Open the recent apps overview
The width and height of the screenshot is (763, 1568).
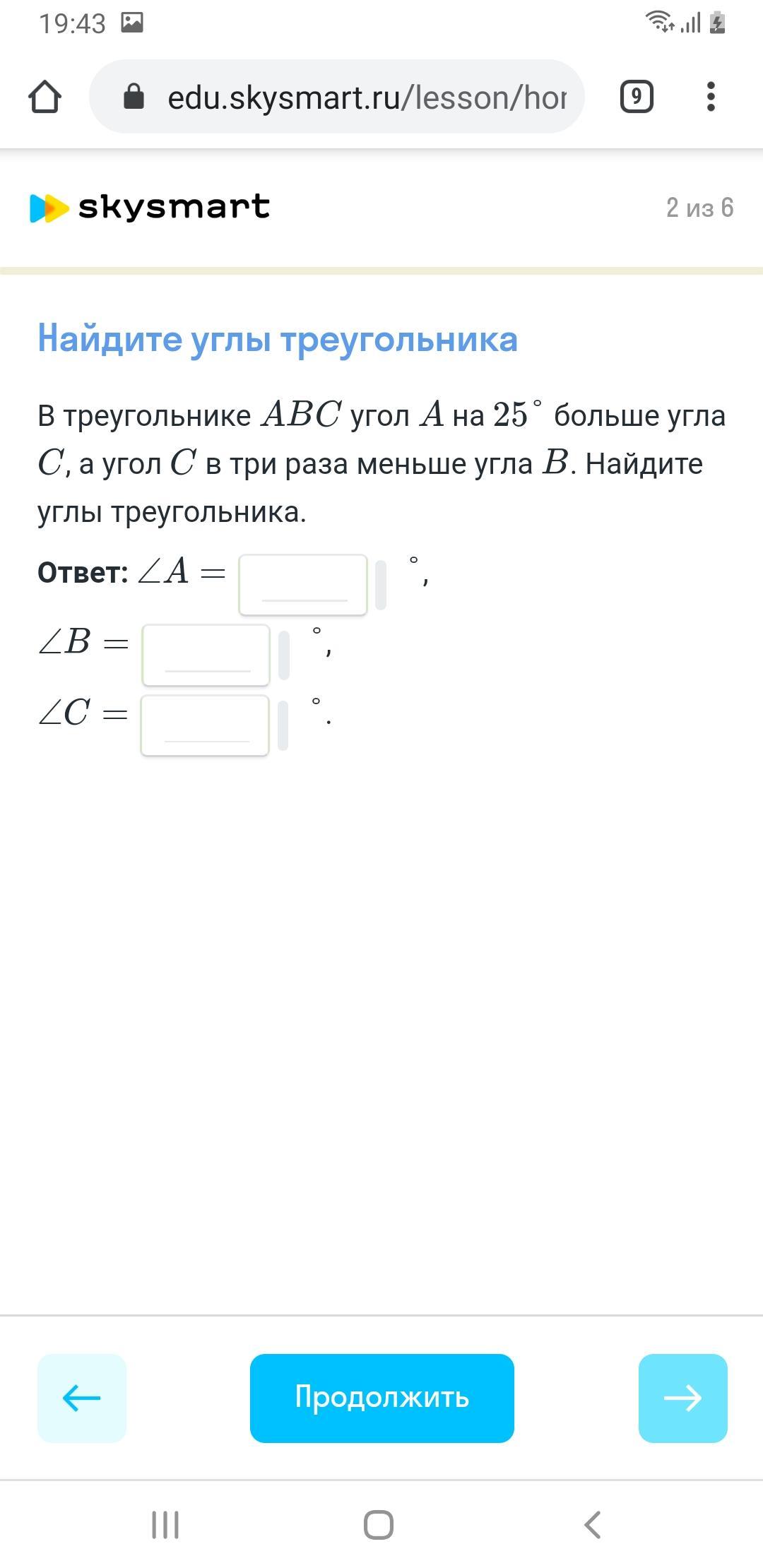(165, 1524)
